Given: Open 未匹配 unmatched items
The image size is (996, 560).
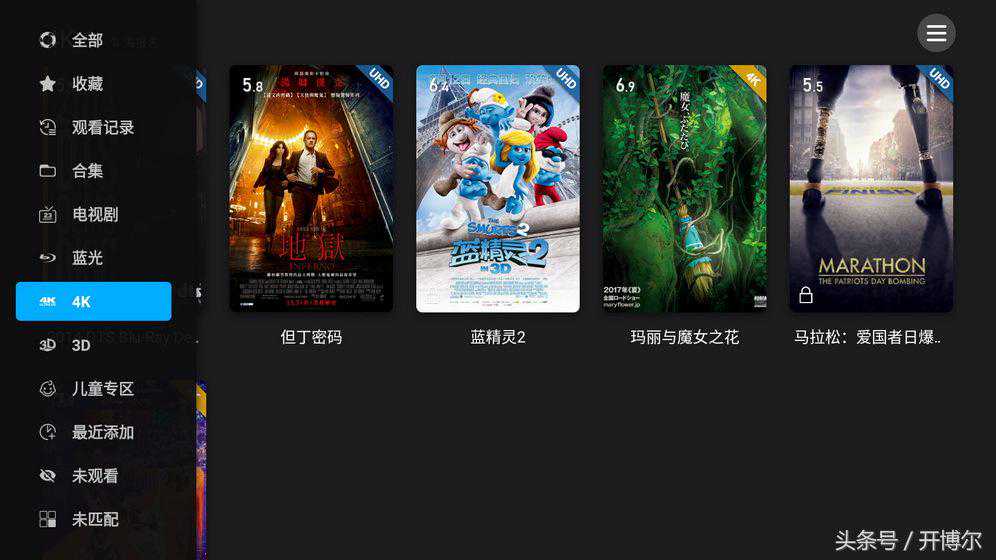Looking at the screenshot, I should coord(94,519).
